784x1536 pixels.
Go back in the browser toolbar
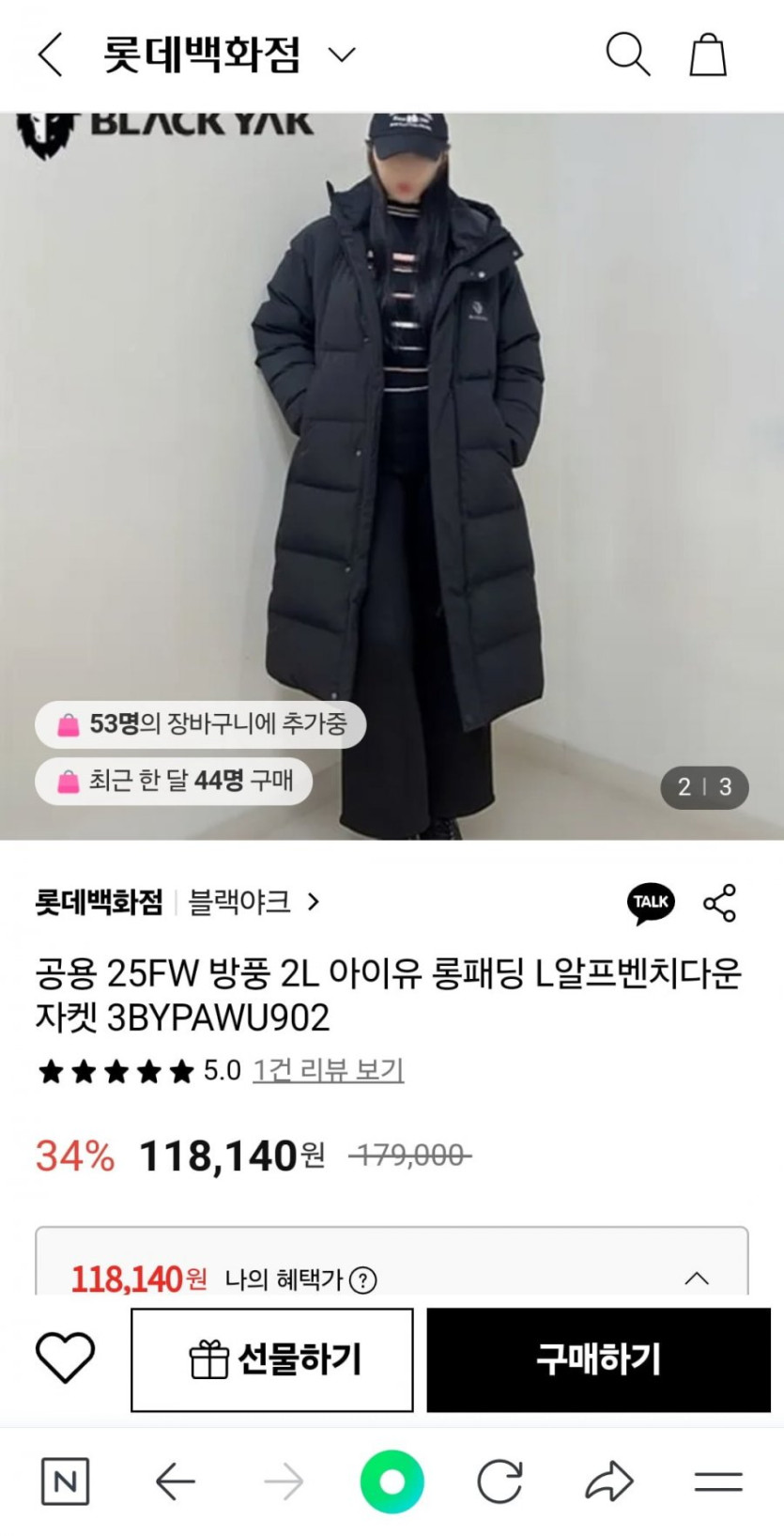point(175,1482)
